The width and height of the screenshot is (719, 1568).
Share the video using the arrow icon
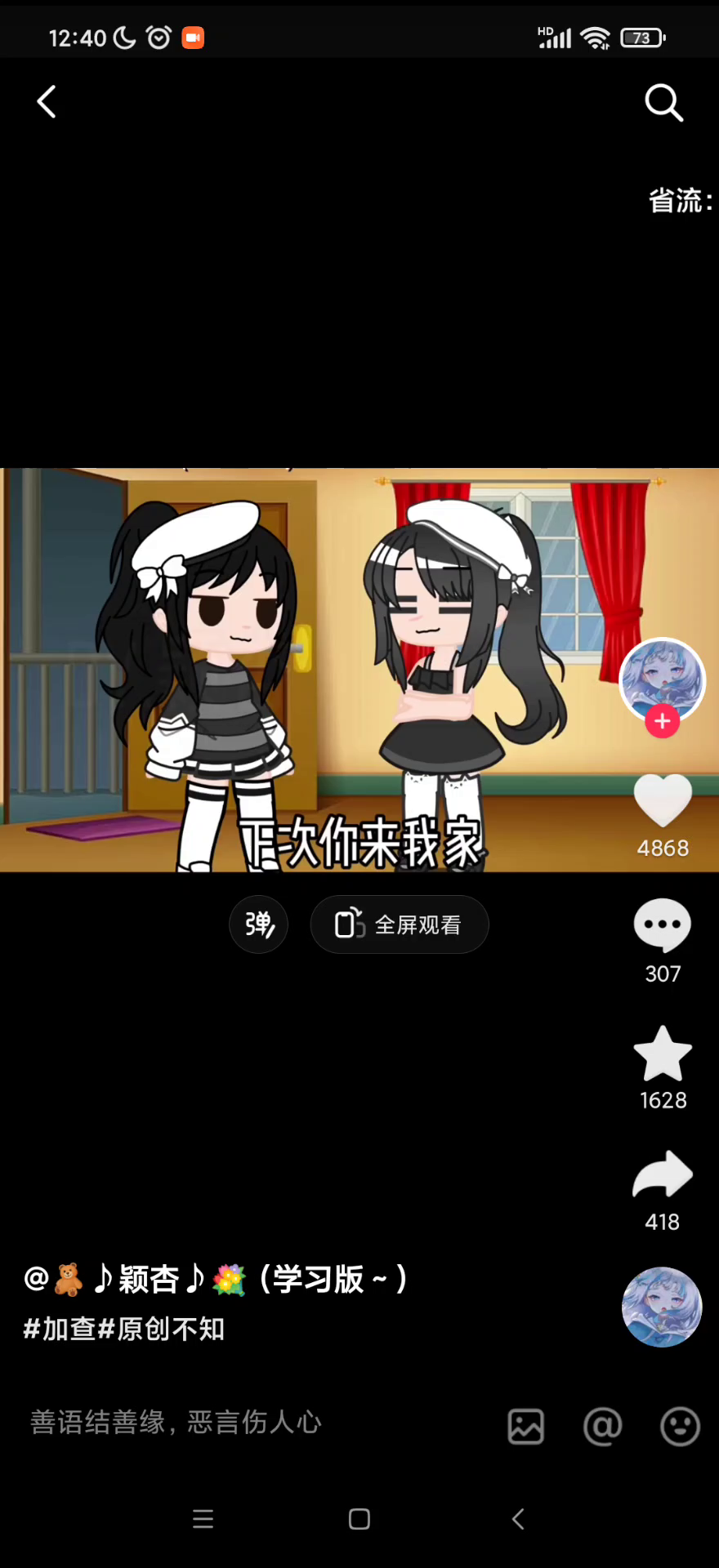663,1174
